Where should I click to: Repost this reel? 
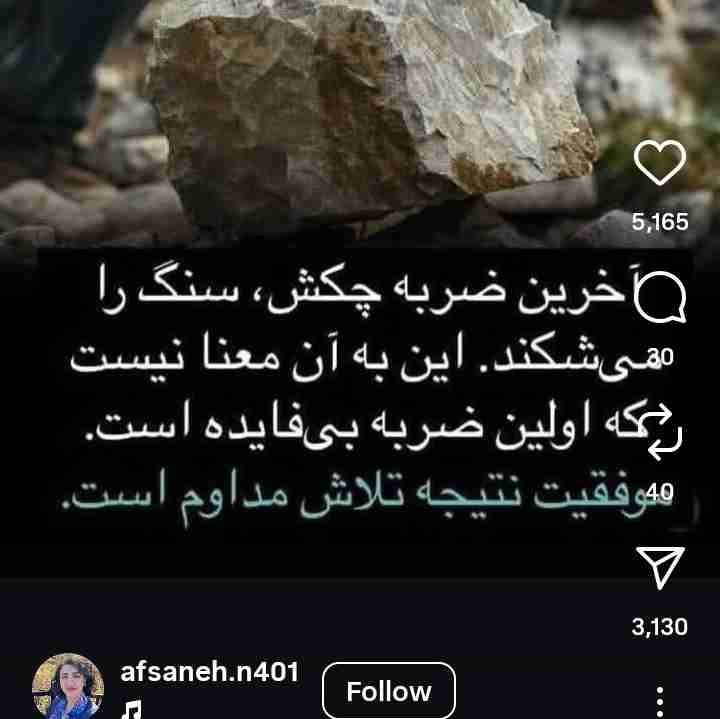coord(661,433)
